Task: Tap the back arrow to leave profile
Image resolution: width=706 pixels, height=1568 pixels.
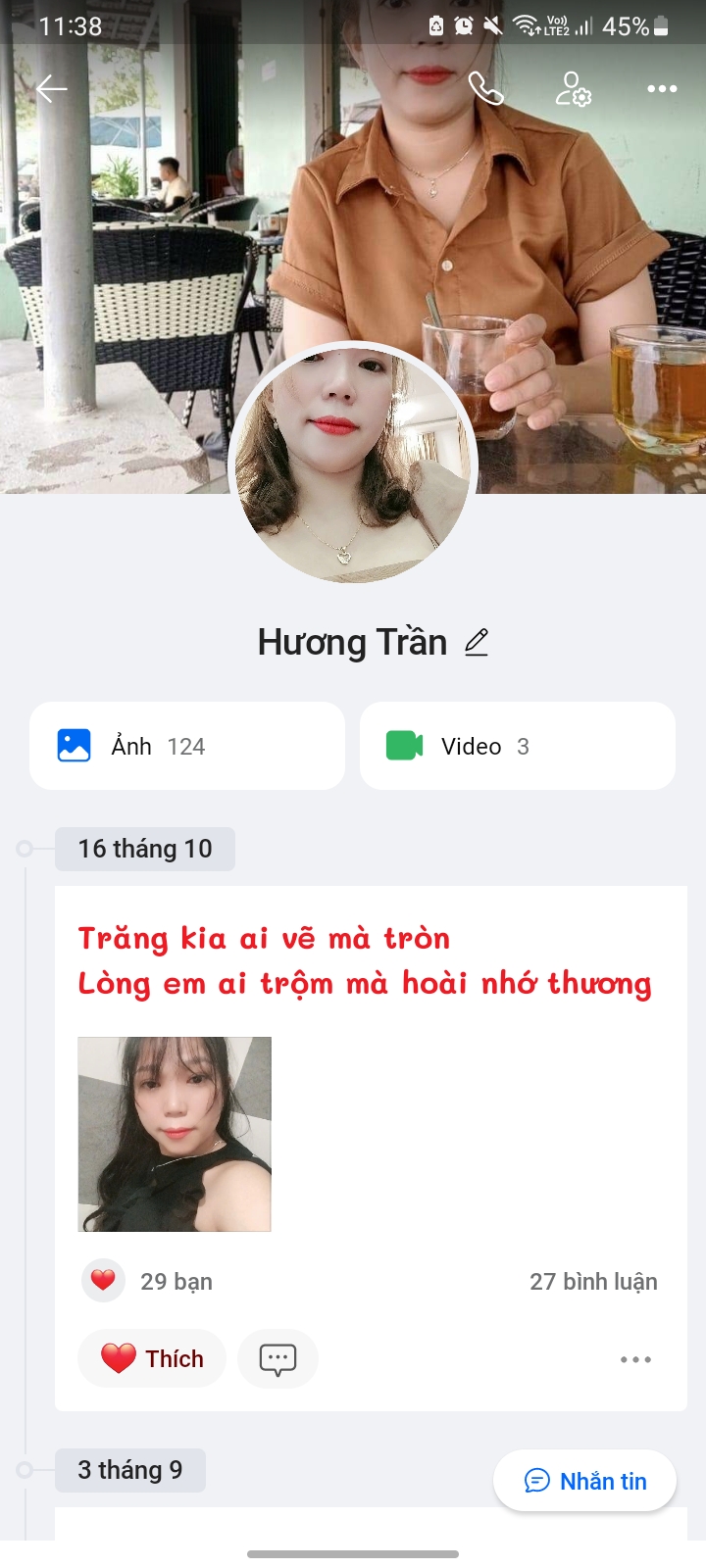Action: pyautogui.click(x=51, y=88)
